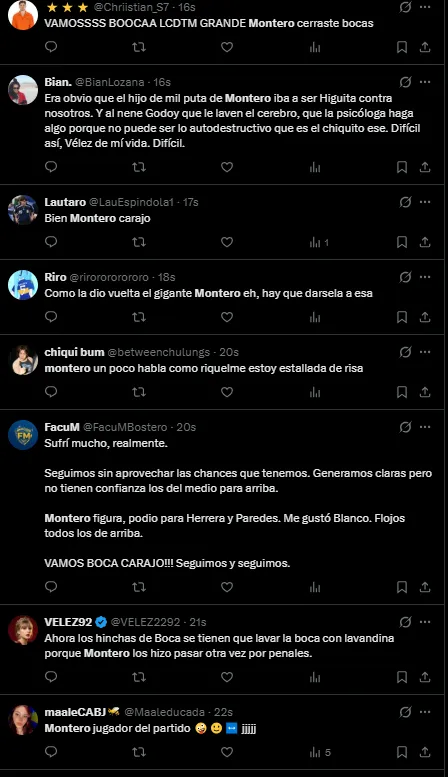Open more options on chiqui bum's post

point(425,352)
